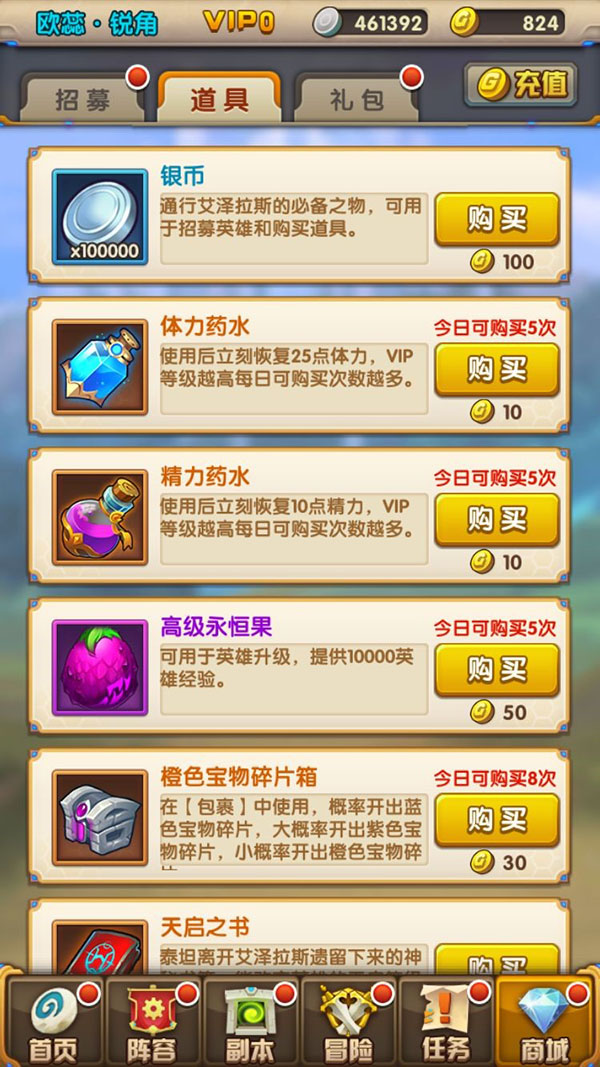Open the 阵容 lineup section
The height and width of the screenshot is (1067, 600).
click(x=152, y=1022)
